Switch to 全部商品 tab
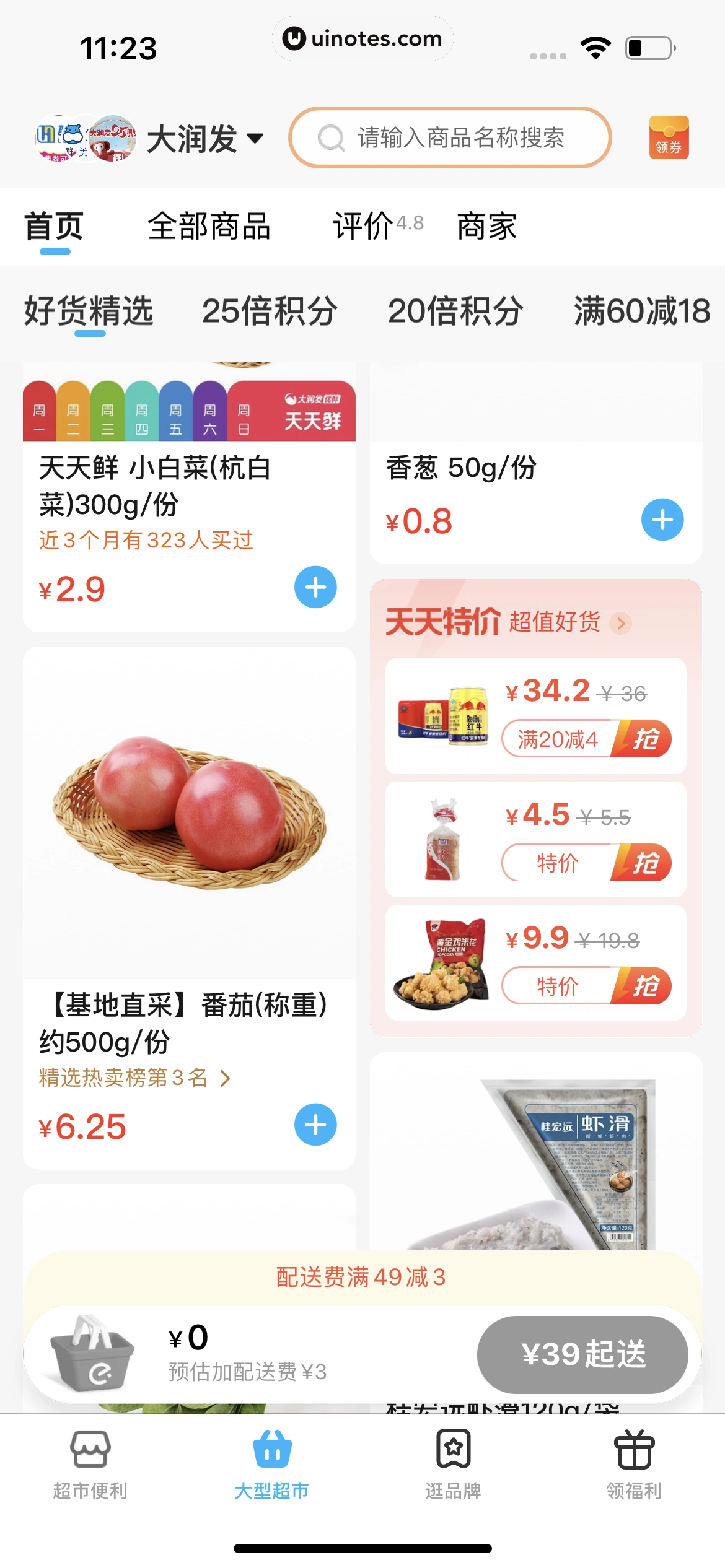This screenshot has width=725, height=1568. [x=209, y=227]
